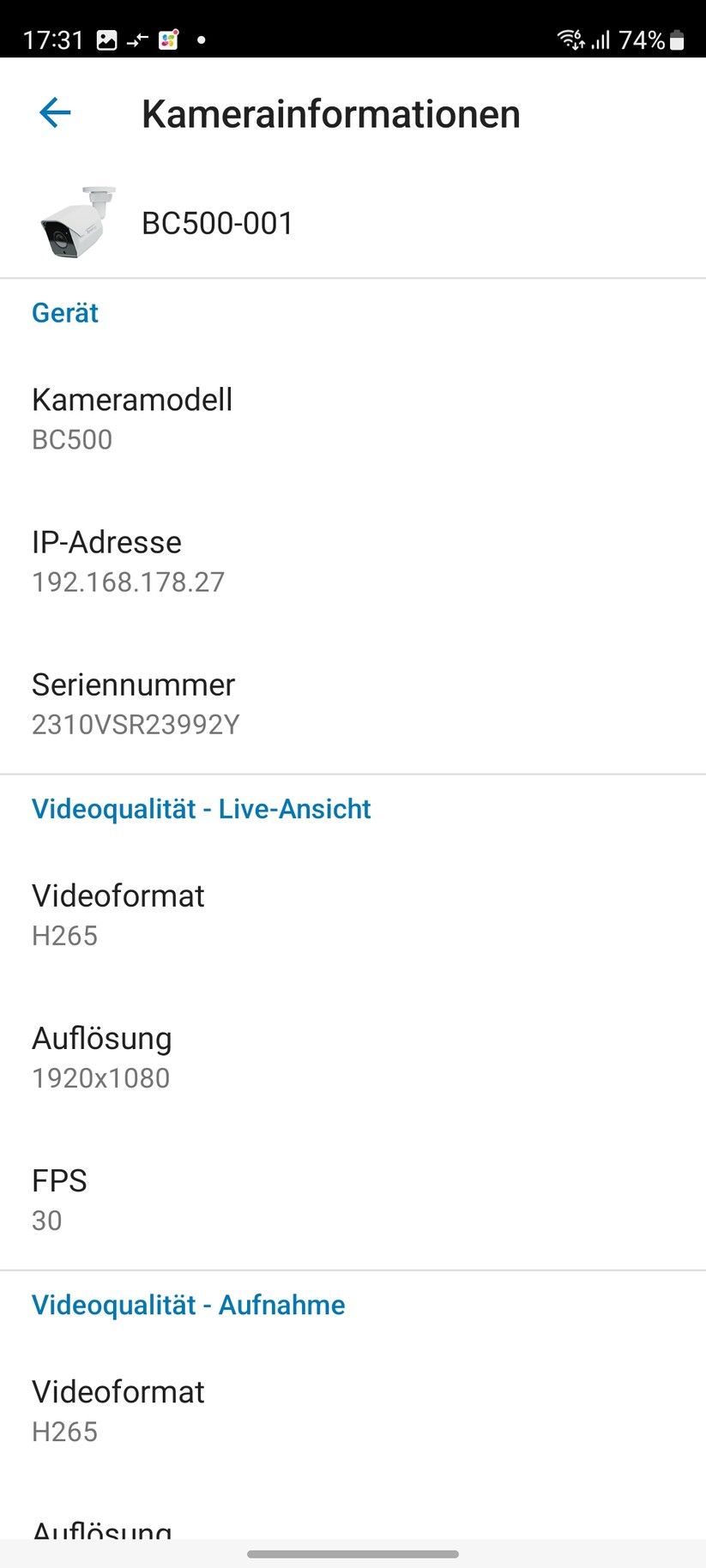Open Videoqualität - Aufnahme section
The height and width of the screenshot is (1568, 706).
(188, 1305)
